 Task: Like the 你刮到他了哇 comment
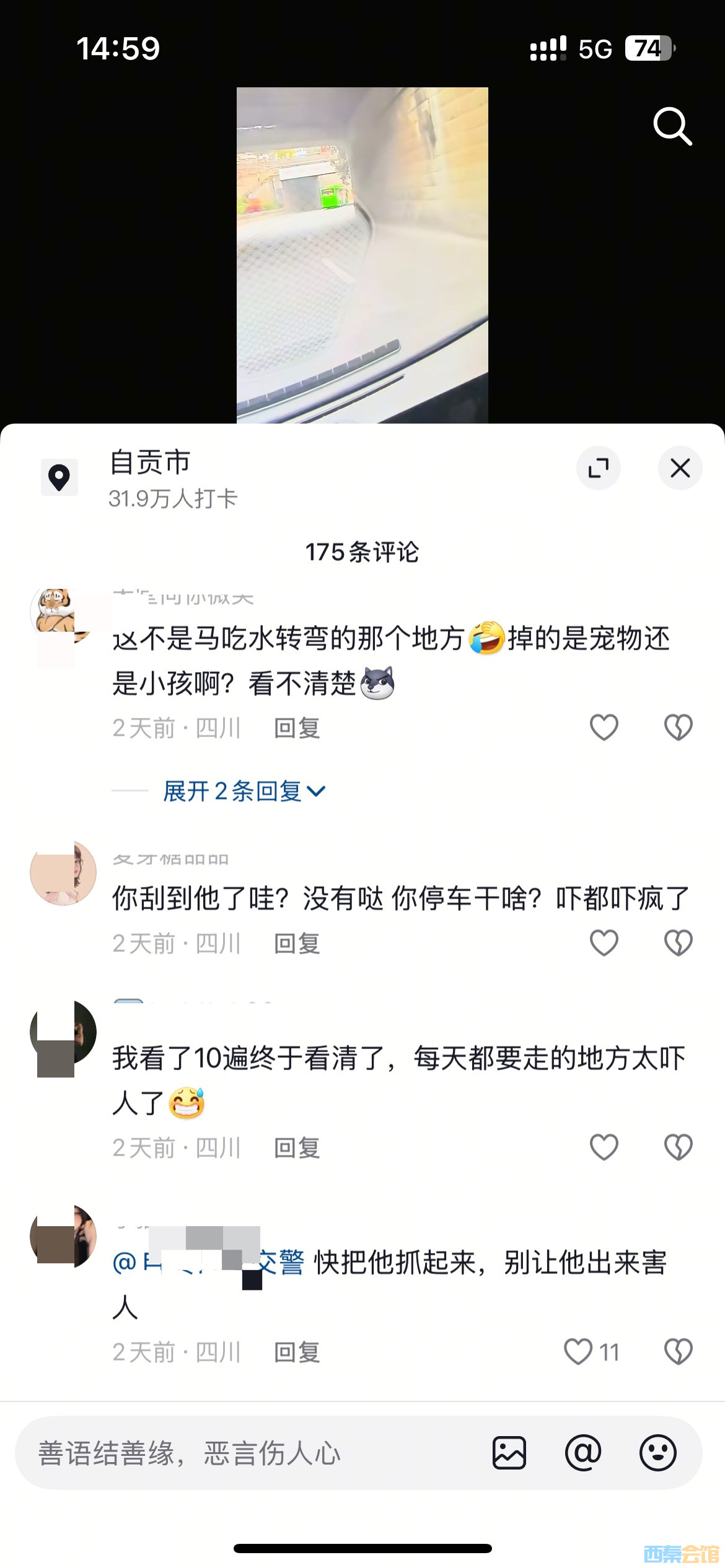pos(604,943)
